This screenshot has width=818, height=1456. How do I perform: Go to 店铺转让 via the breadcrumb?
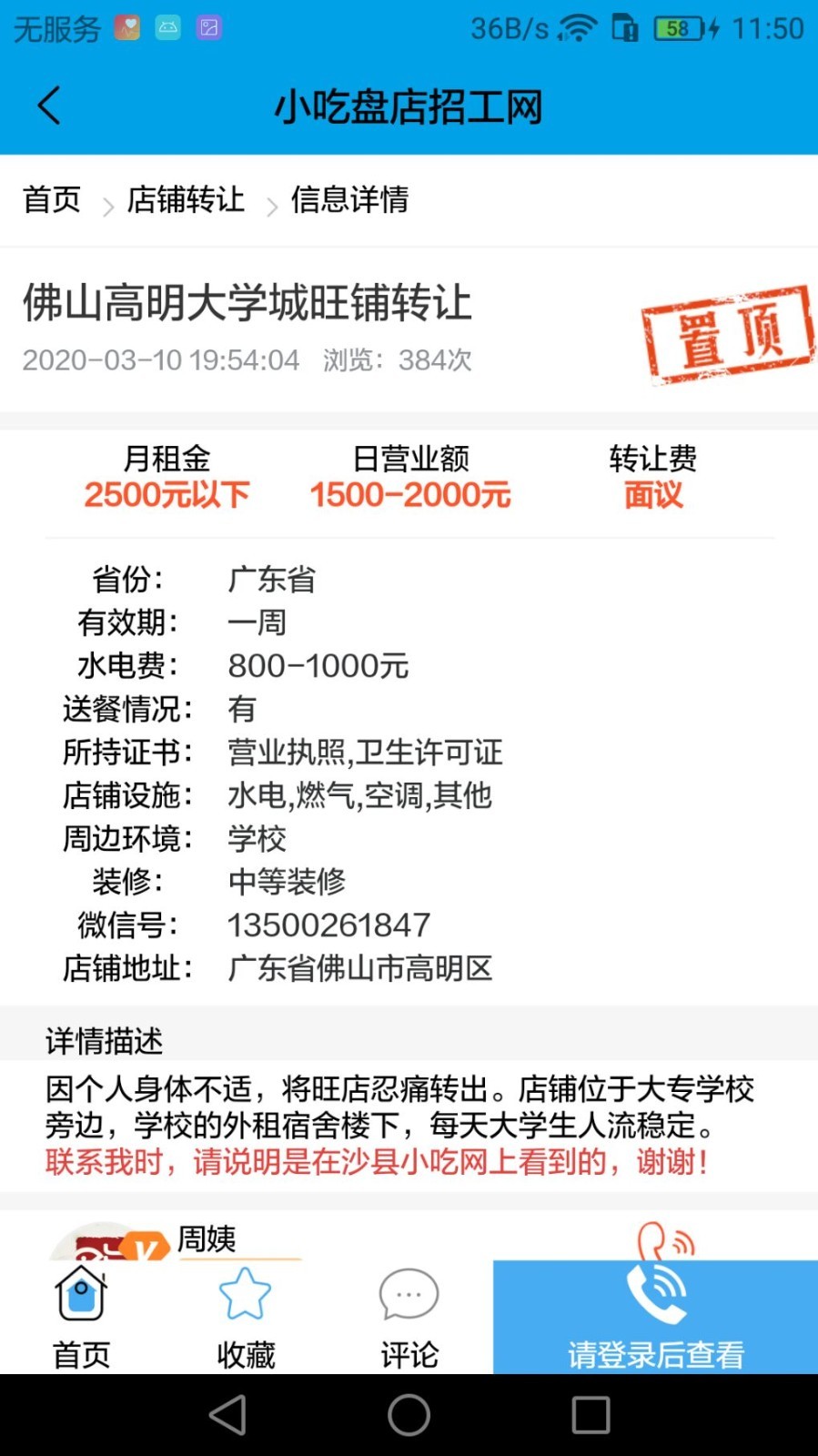tap(184, 200)
